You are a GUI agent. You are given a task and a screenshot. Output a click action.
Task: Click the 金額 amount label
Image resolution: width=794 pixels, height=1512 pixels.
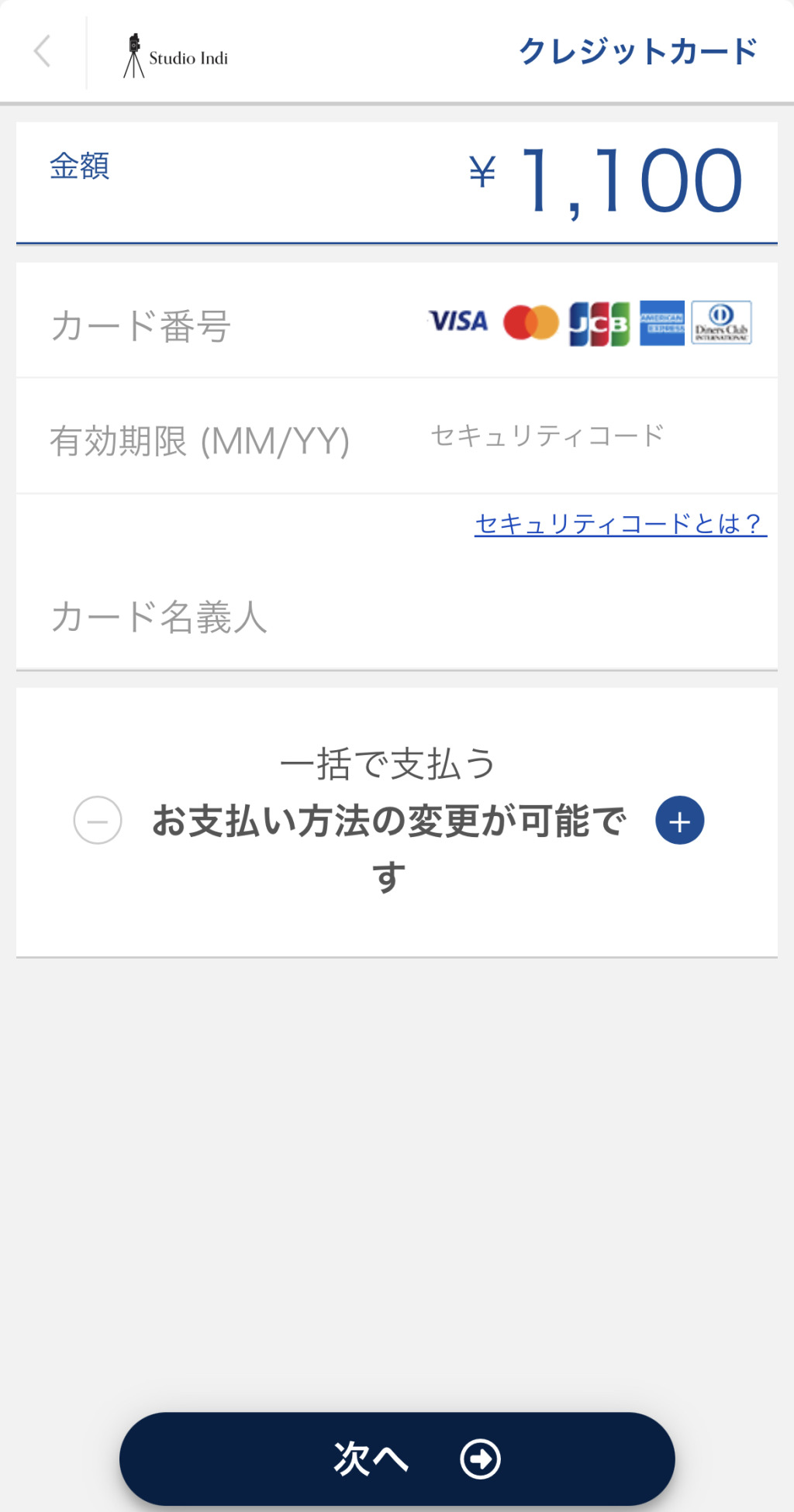(79, 167)
